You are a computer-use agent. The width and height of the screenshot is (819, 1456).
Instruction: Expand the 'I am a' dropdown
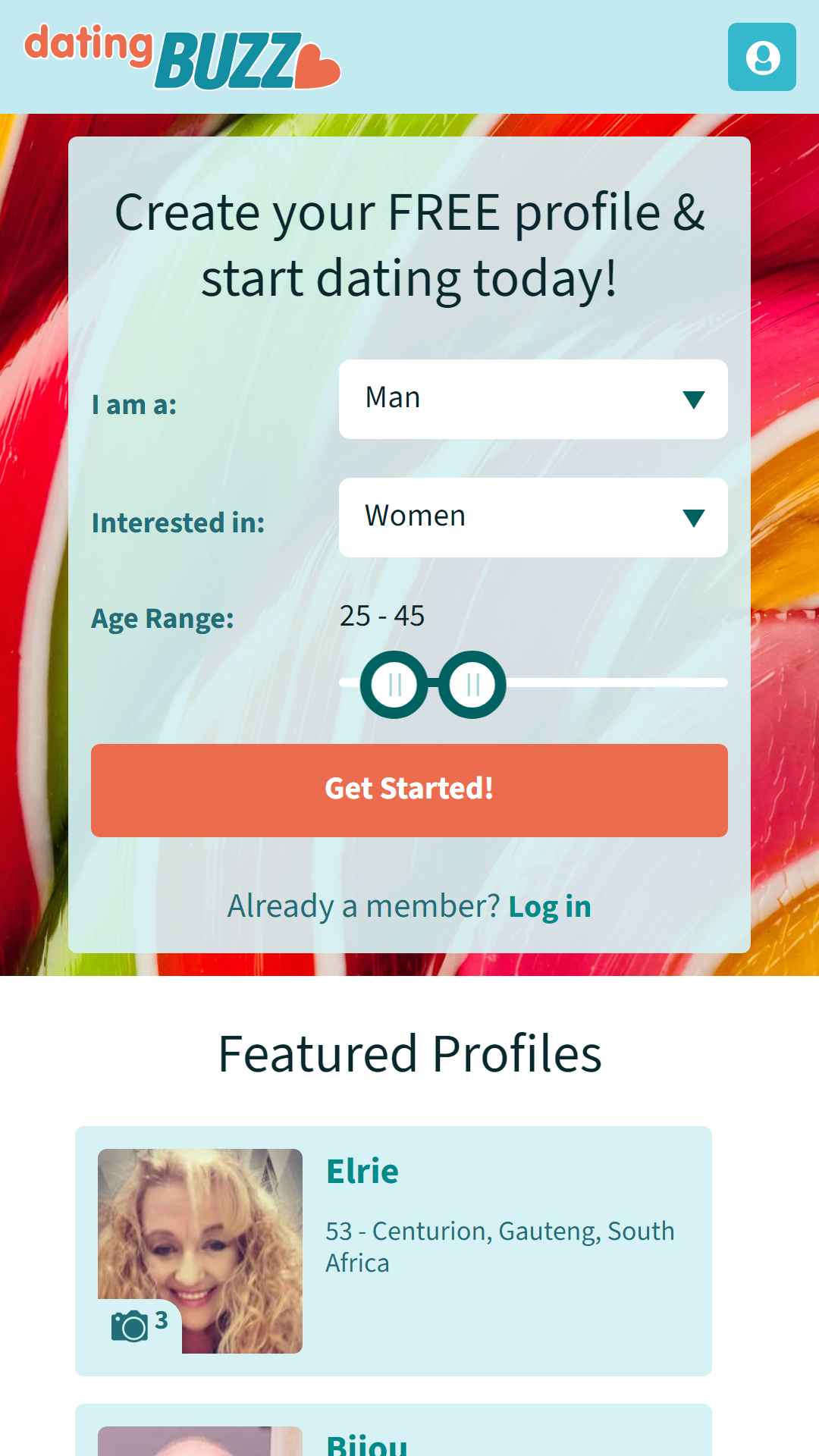(x=533, y=399)
